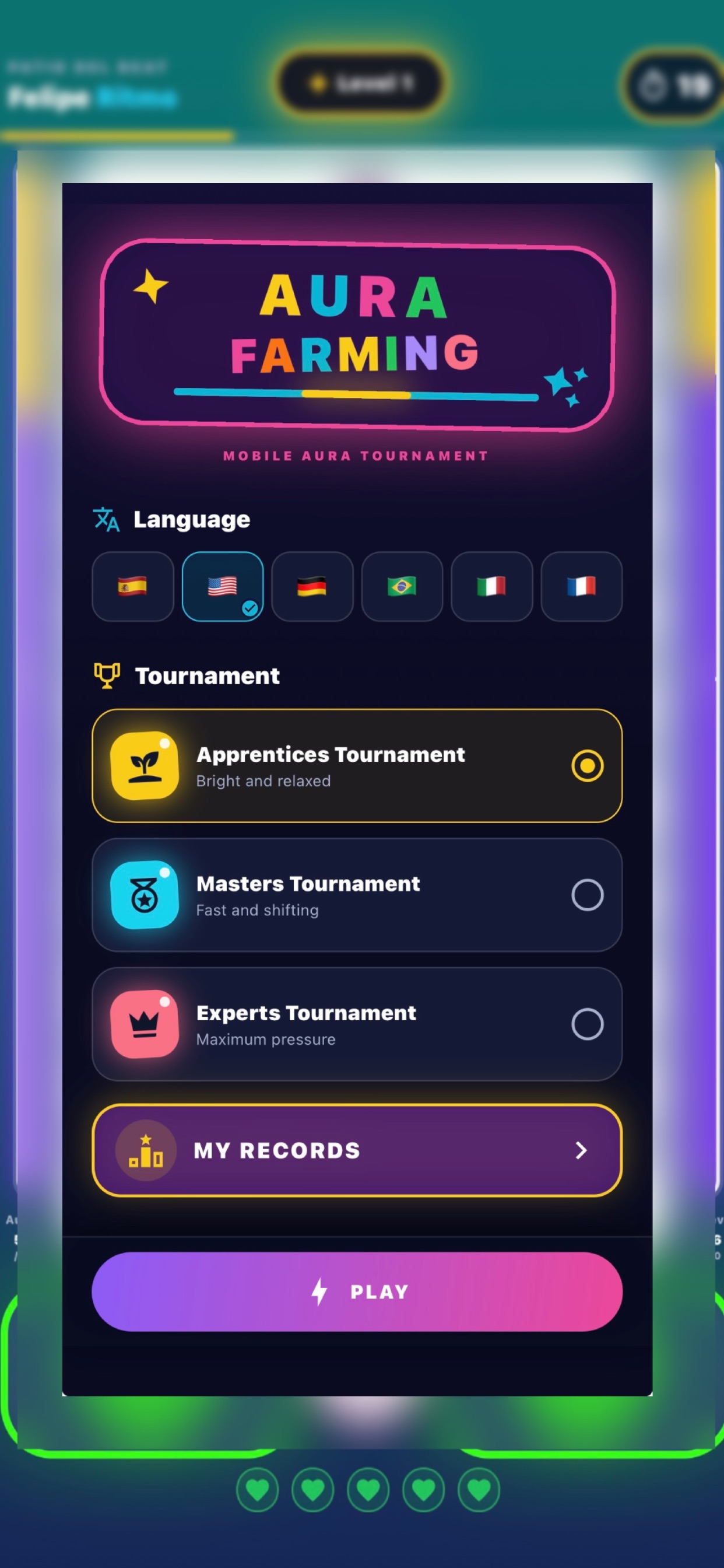Pick the Experts Tournament

point(357,1024)
